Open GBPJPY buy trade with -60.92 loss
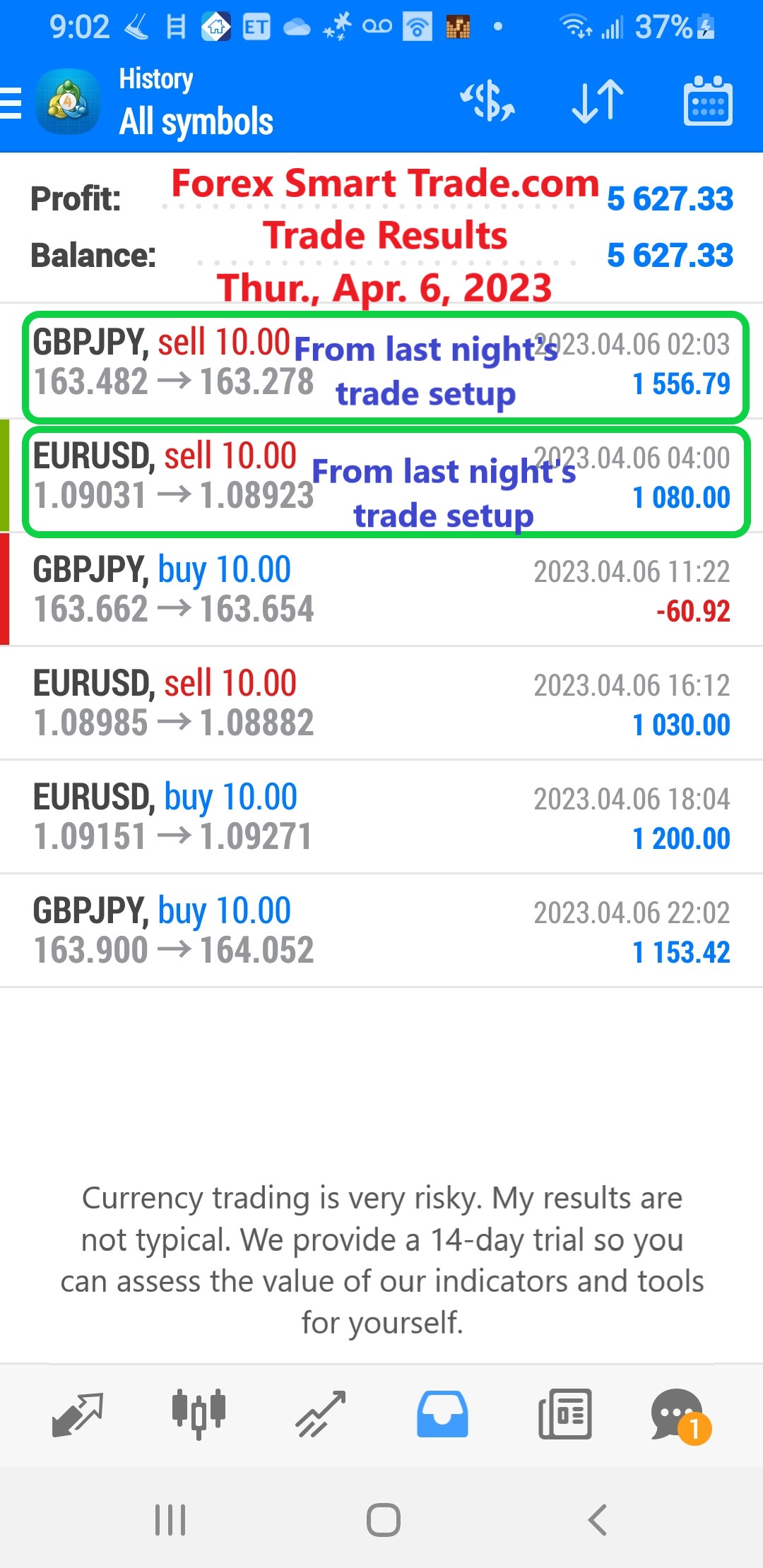 (381, 590)
